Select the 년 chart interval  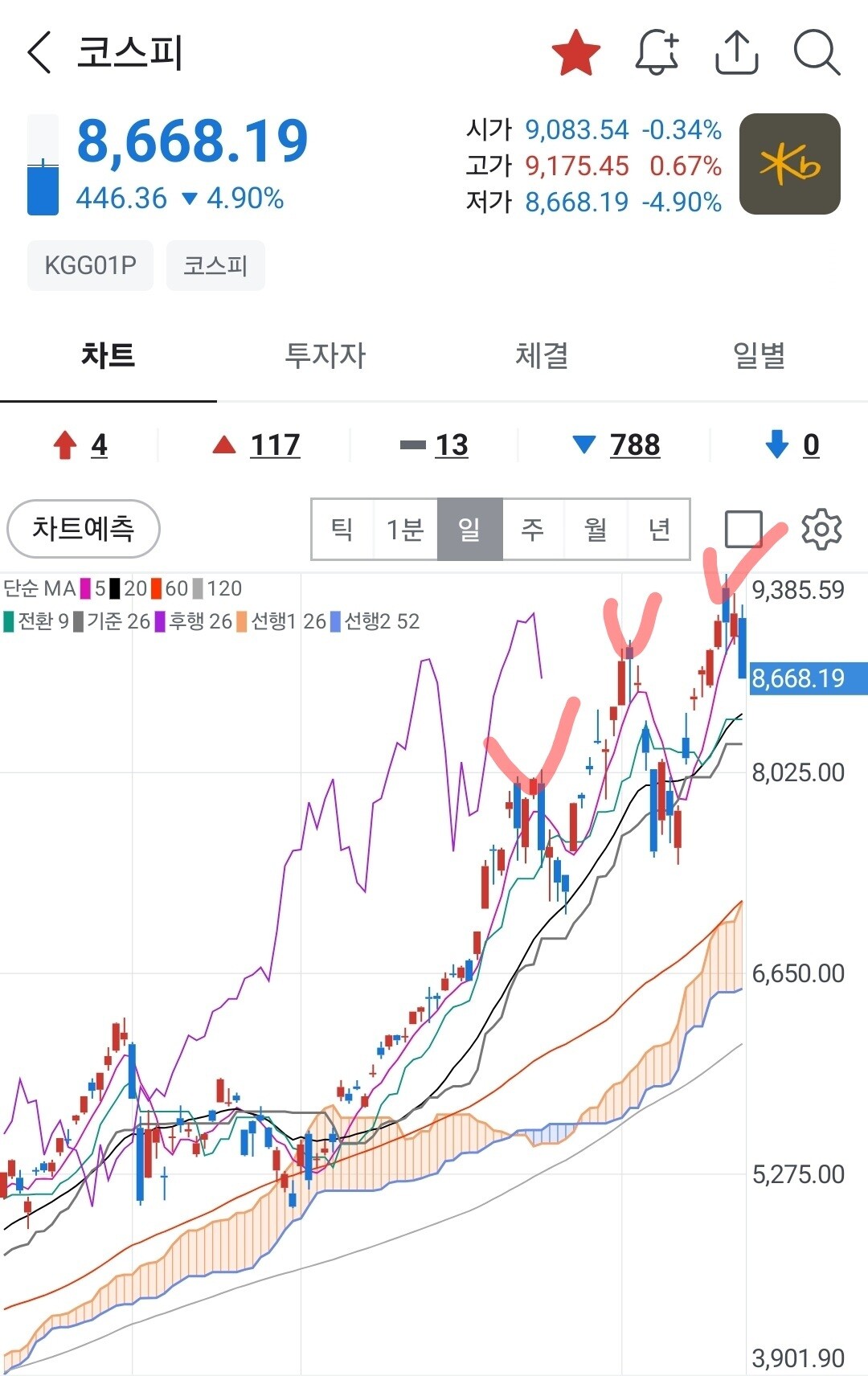[x=658, y=529]
